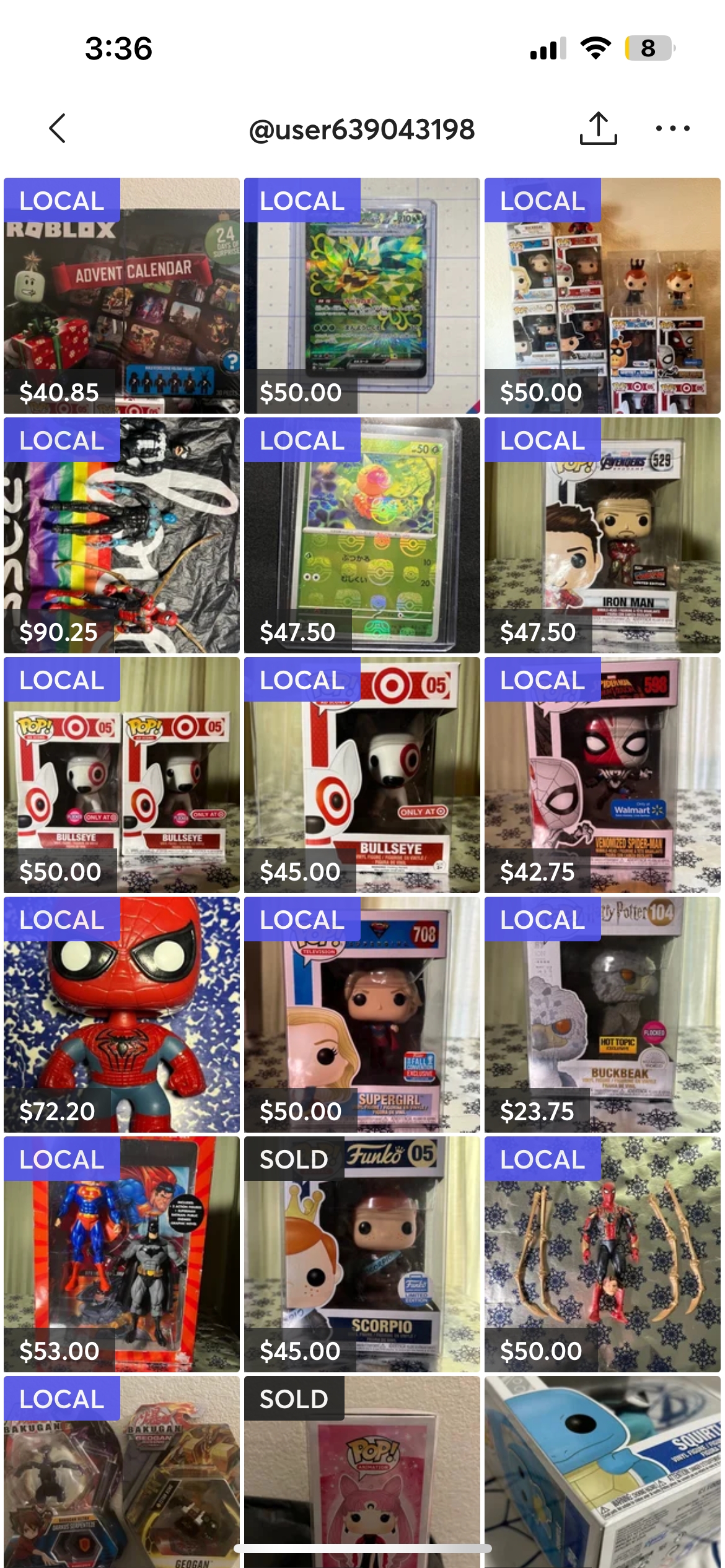725x1568 pixels.
Task: Open the $72.20 Spider-Man figure listing
Action: click(x=121, y=1015)
